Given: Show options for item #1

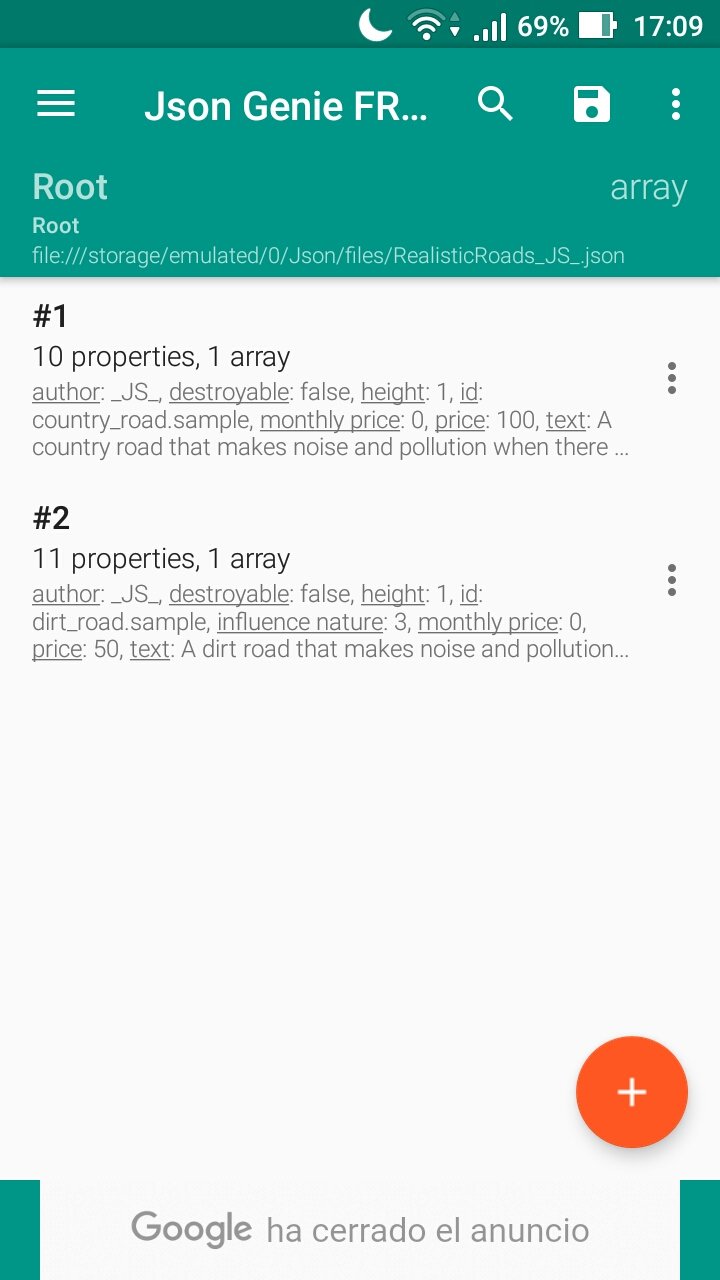Looking at the screenshot, I should pyautogui.click(x=672, y=378).
